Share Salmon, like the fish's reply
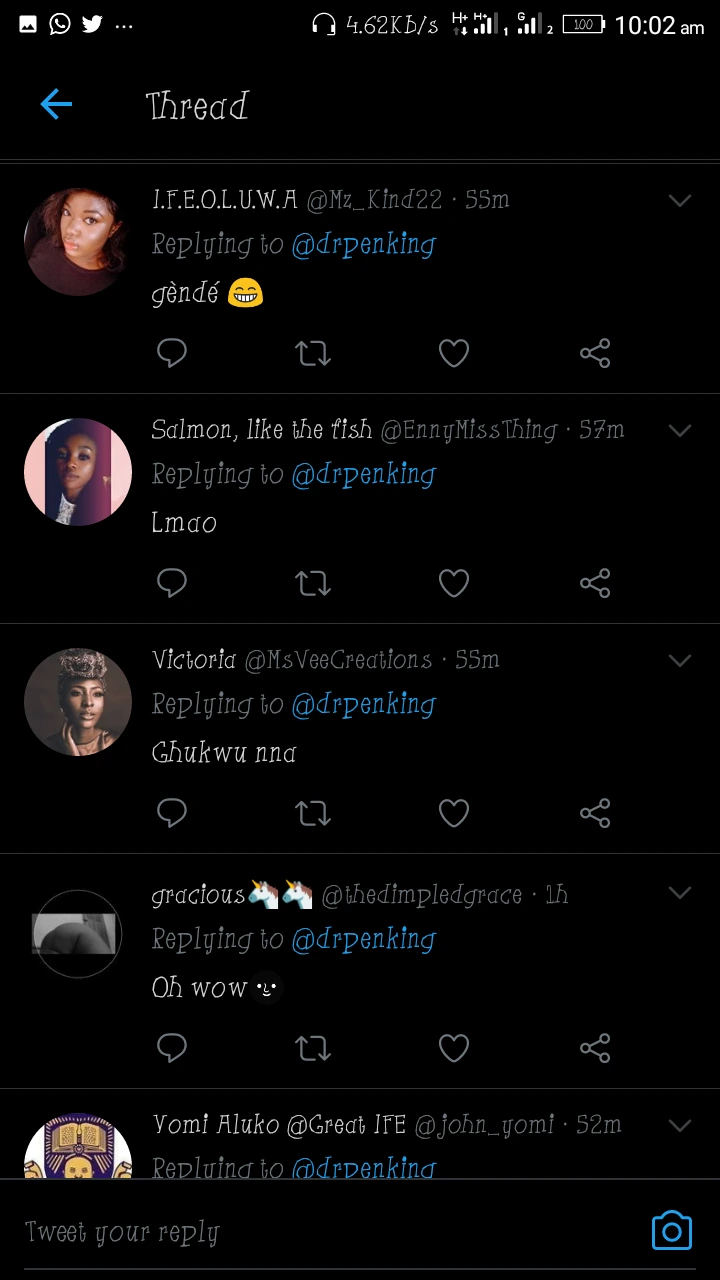720x1280 pixels. [595, 583]
